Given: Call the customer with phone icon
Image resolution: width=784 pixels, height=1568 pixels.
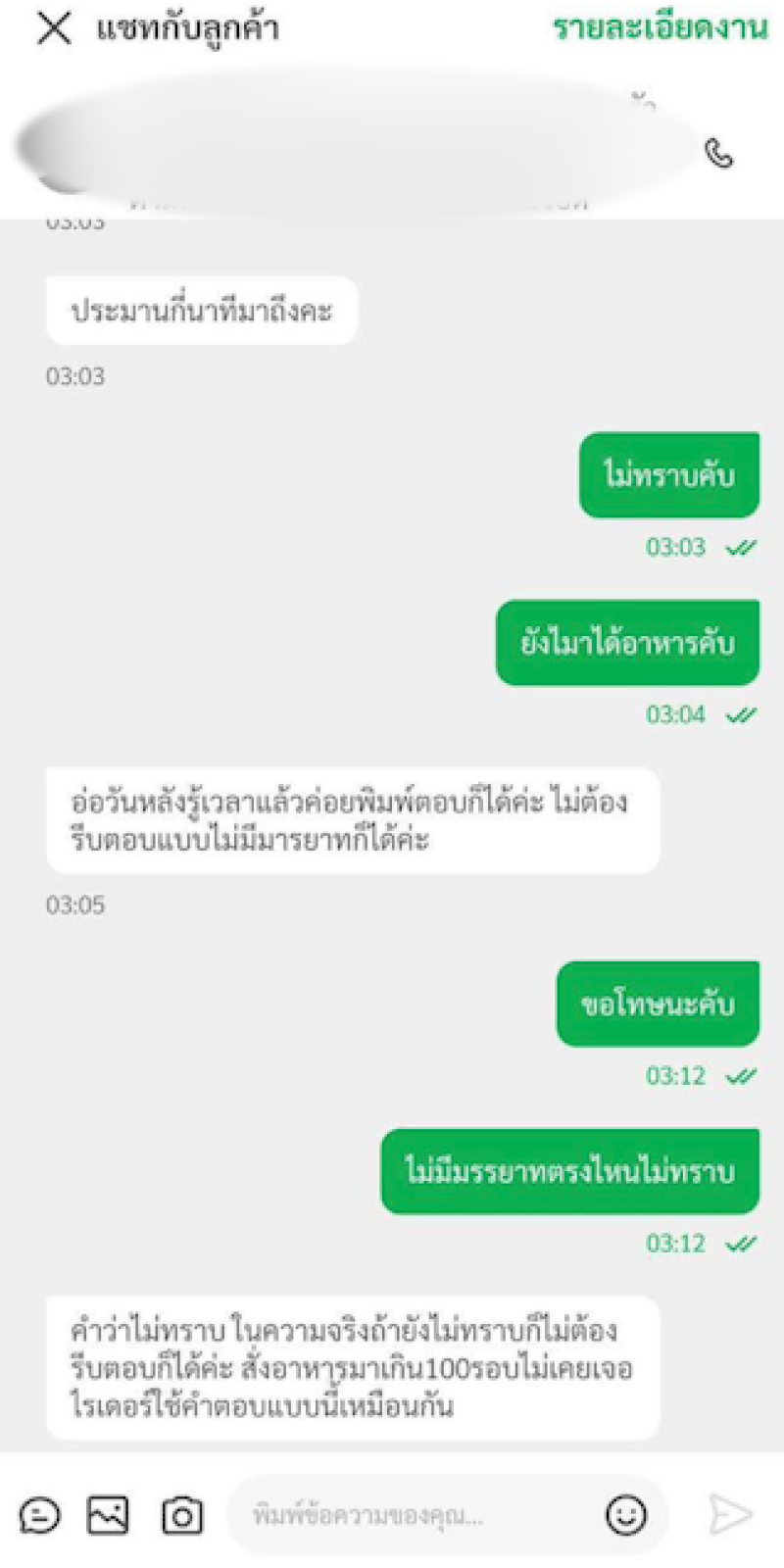Looking at the screenshot, I should [719, 154].
